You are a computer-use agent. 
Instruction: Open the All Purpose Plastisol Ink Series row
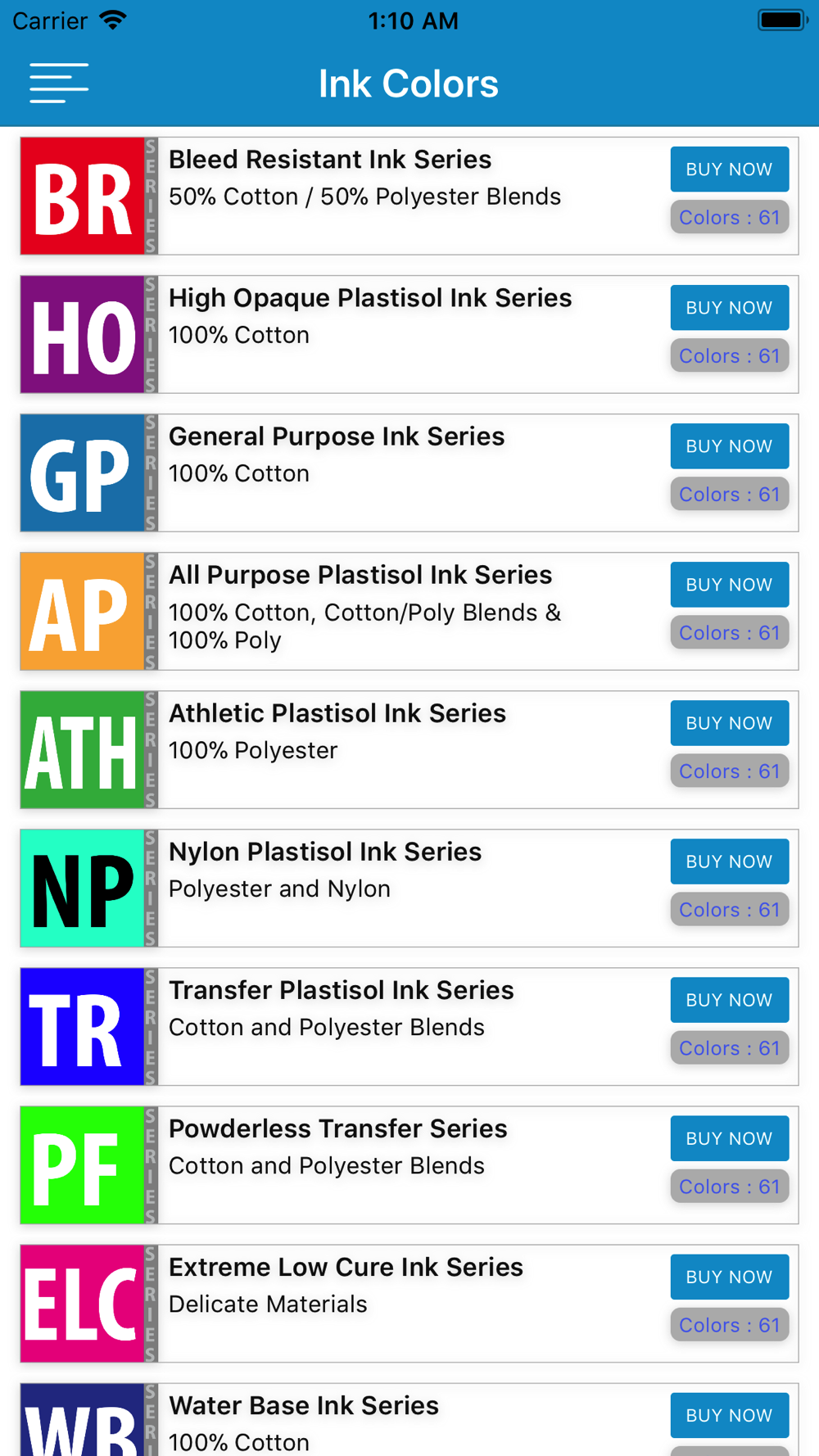pyautogui.click(x=409, y=611)
